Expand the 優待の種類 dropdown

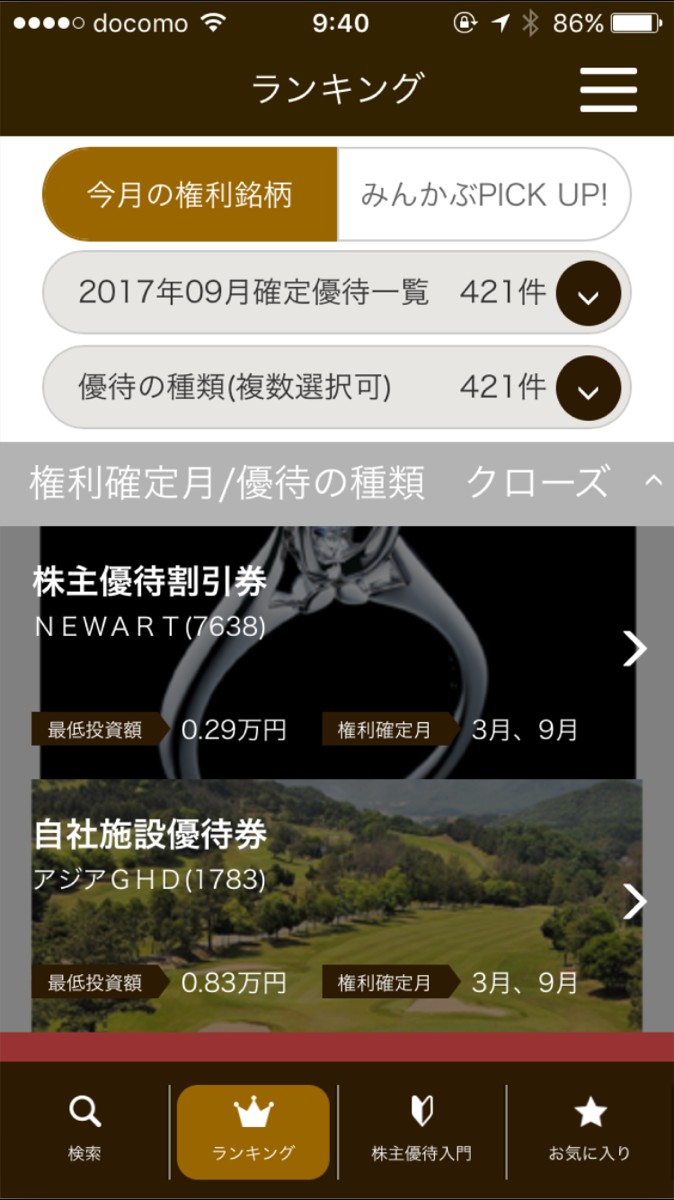tap(588, 388)
